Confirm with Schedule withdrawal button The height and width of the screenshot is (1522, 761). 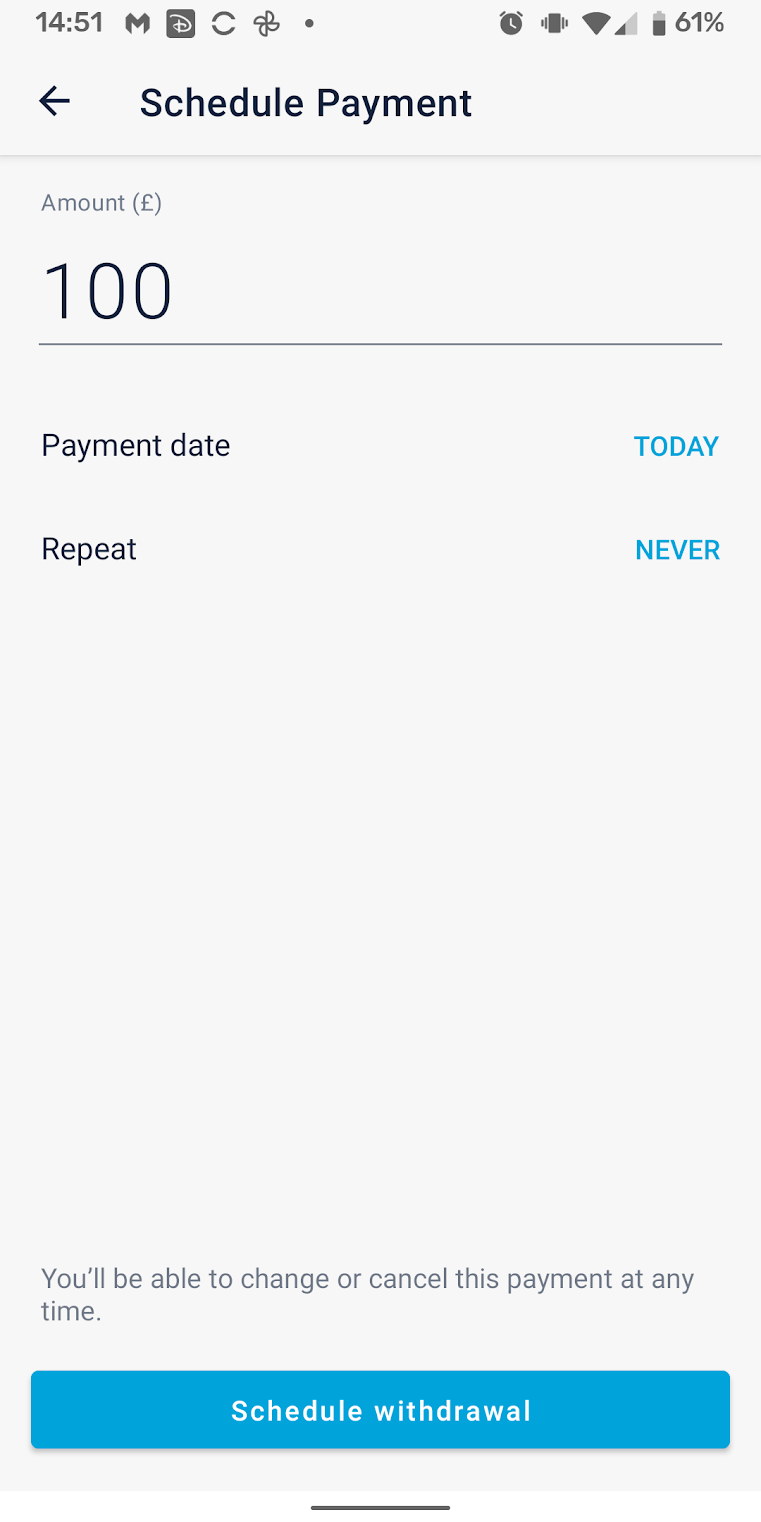pyautogui.click(x=380, y=1410)
